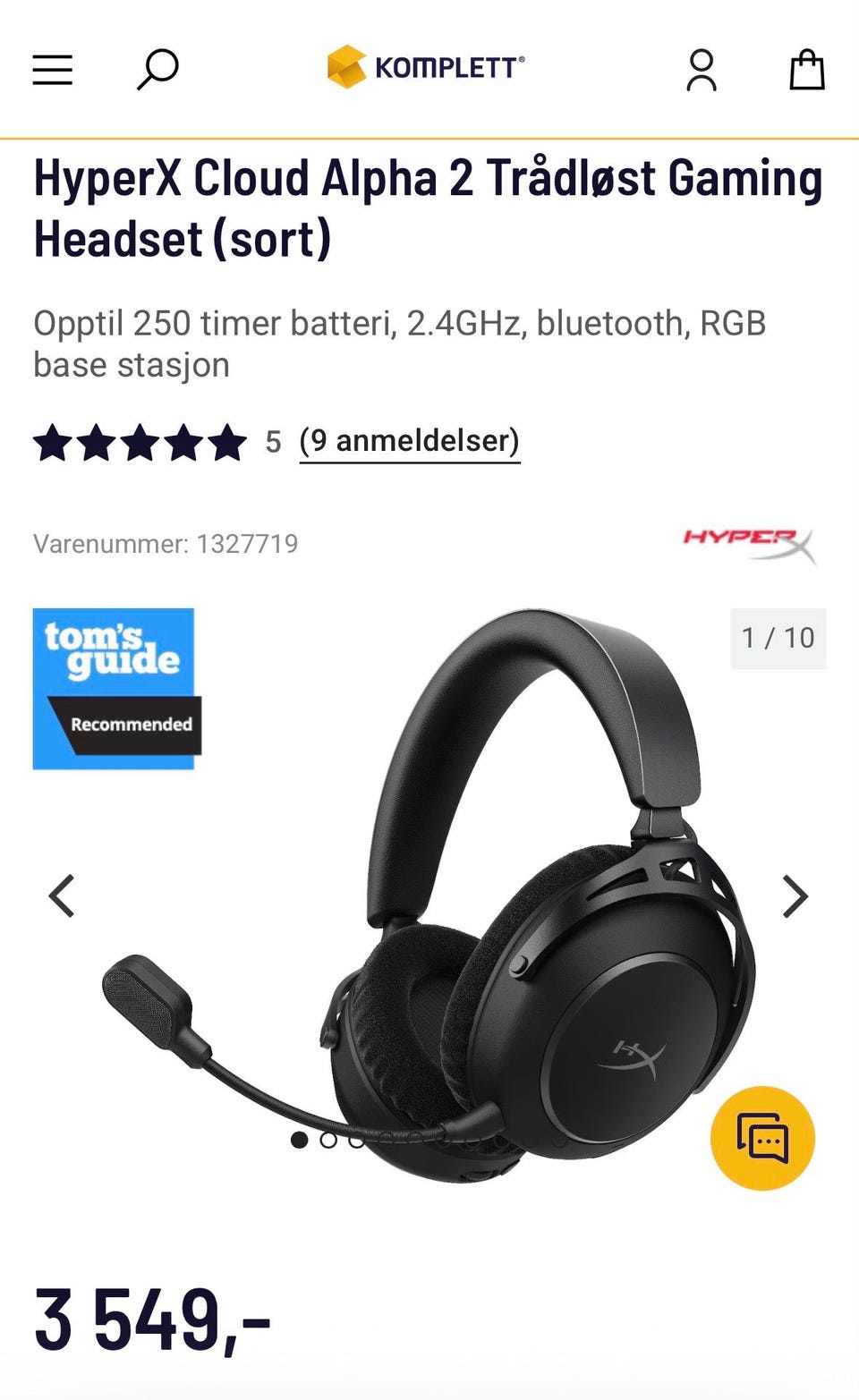Open the search magnifier
This screenshot has width=859, height=1400.
tap(157, 70)
